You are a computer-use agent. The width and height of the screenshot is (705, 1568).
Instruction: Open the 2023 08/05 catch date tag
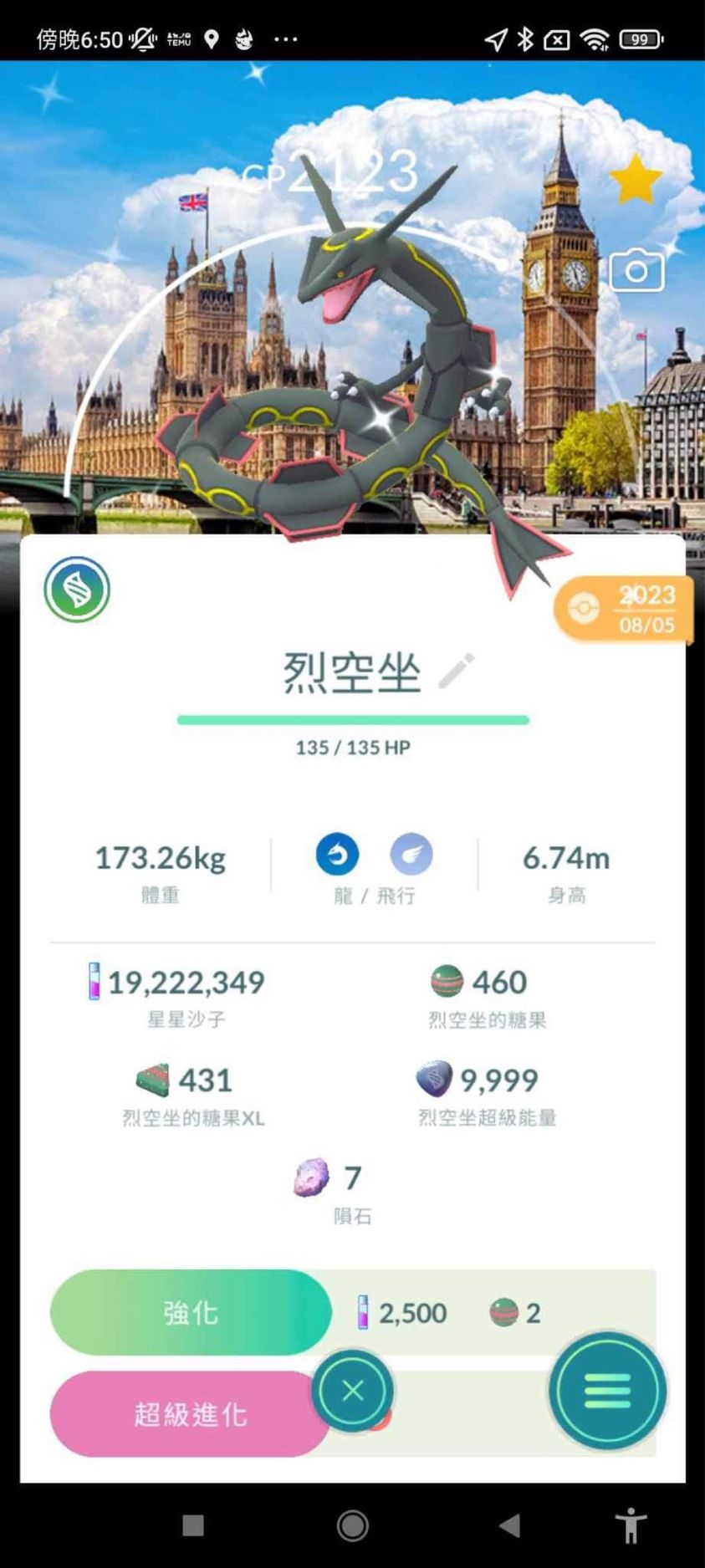click(625, 610)
